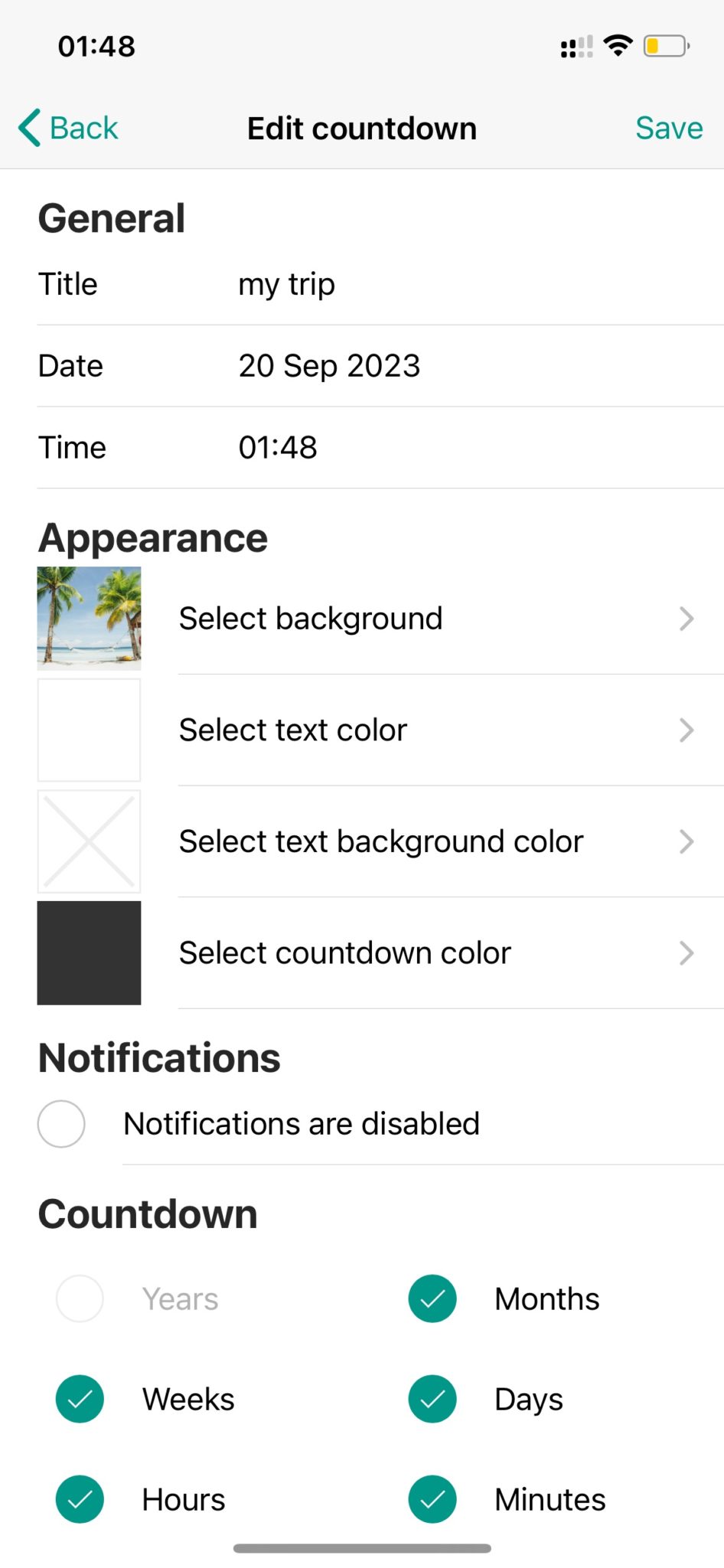The image size is (724, 1568).
Task: Uncheck the Hours countdown unit
Action: tap(80, 1499)
